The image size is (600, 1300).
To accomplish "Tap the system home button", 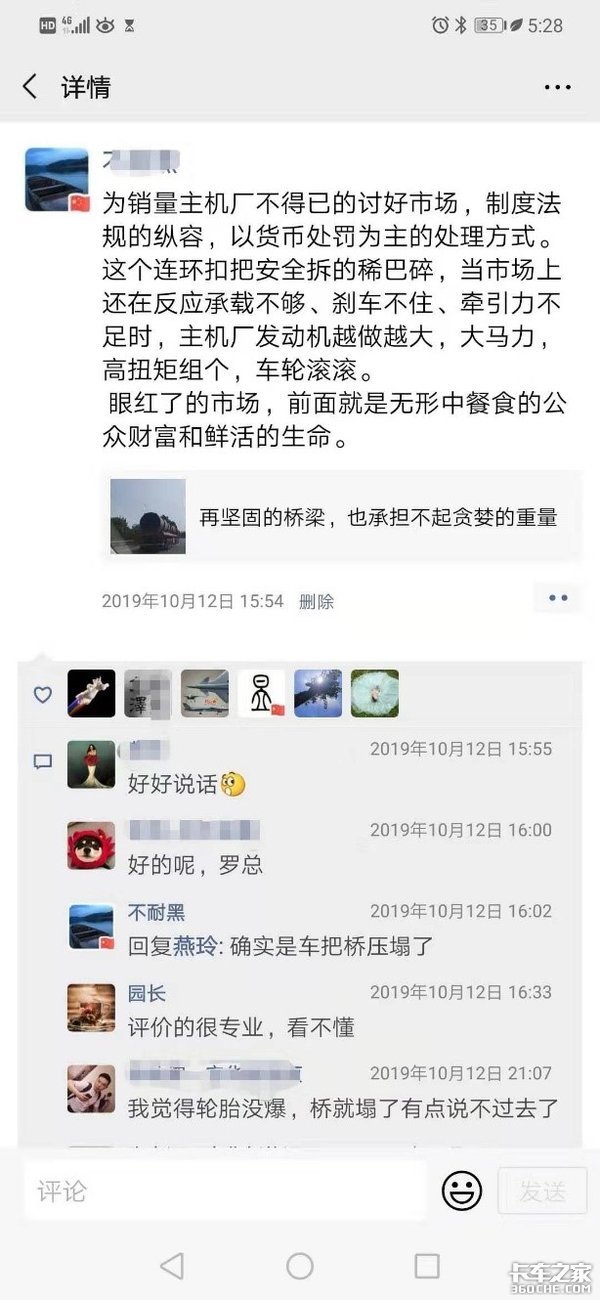I will click(x=300, y=1266).
